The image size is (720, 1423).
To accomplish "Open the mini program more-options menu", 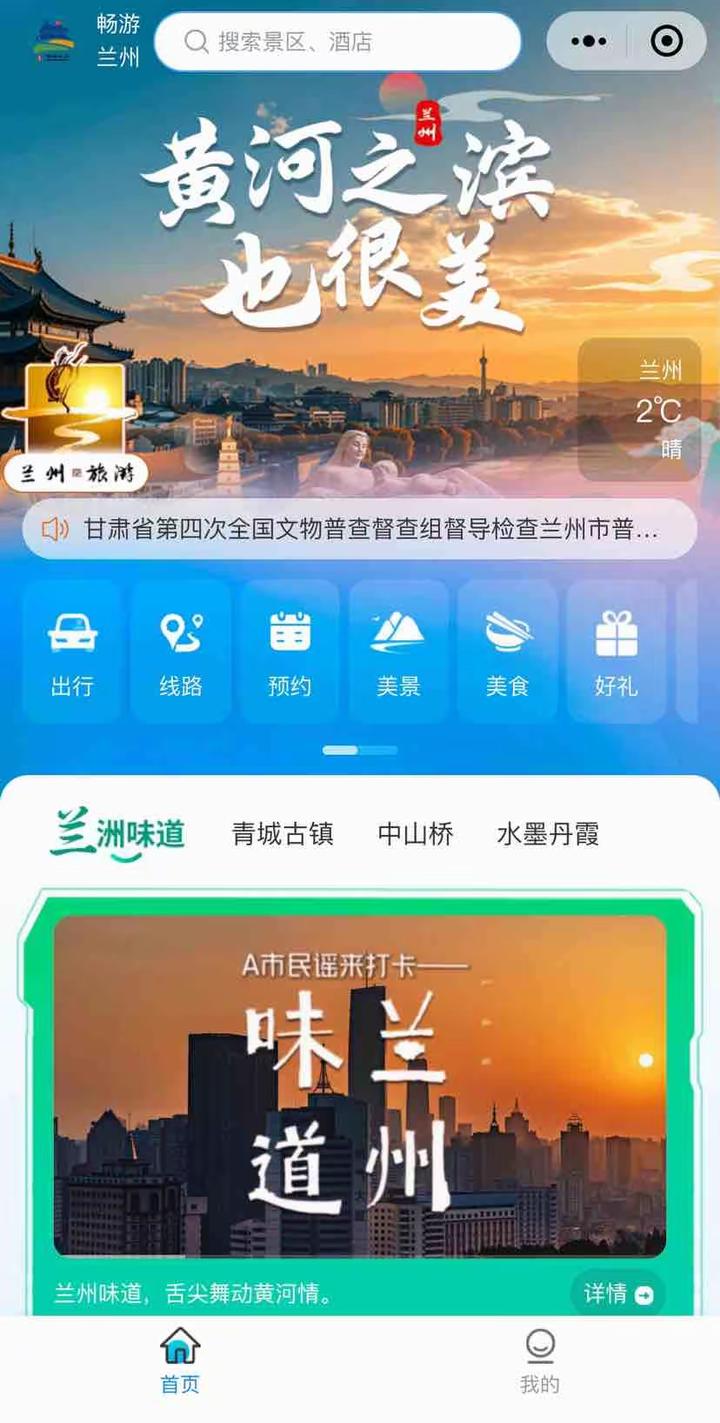I will 588,41.
